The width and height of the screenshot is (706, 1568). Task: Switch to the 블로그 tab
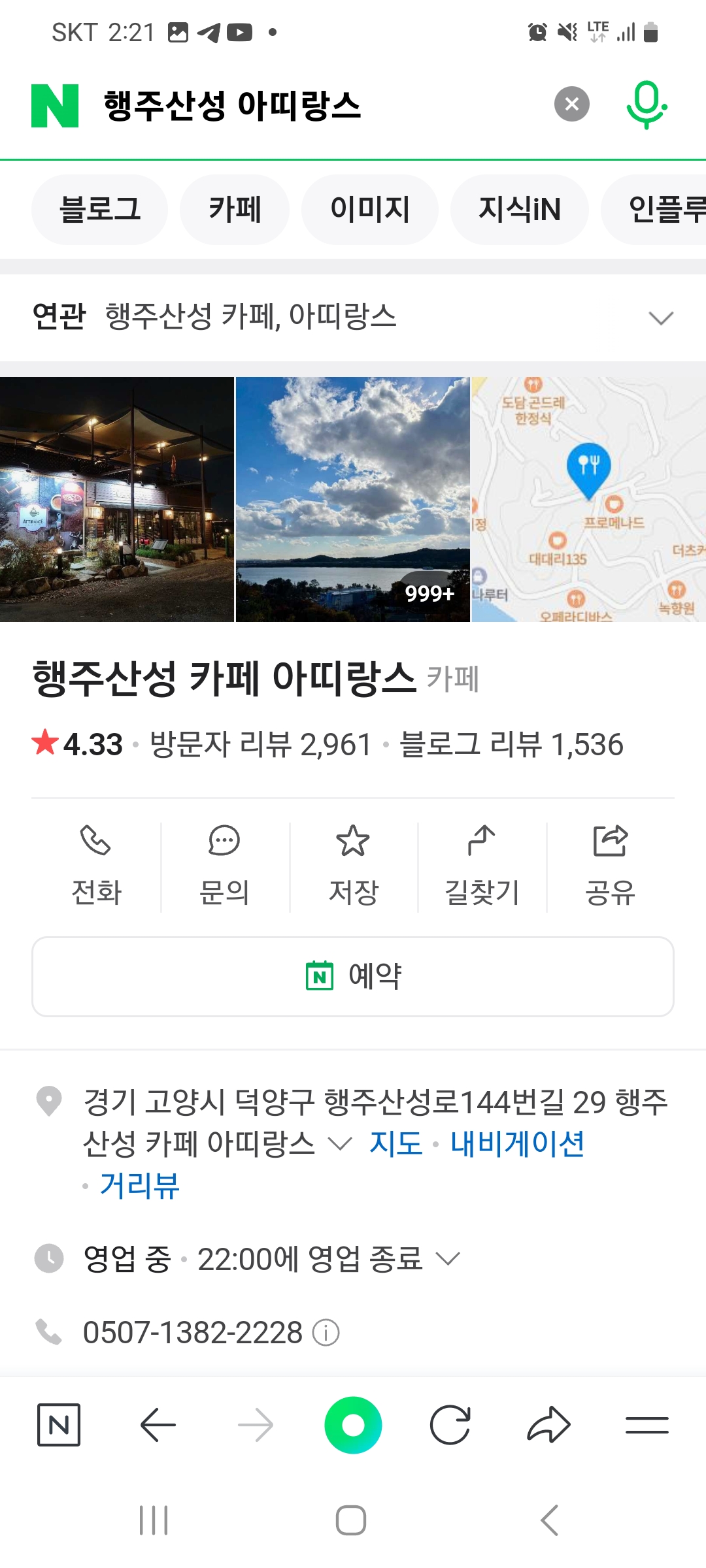[99, 210]
